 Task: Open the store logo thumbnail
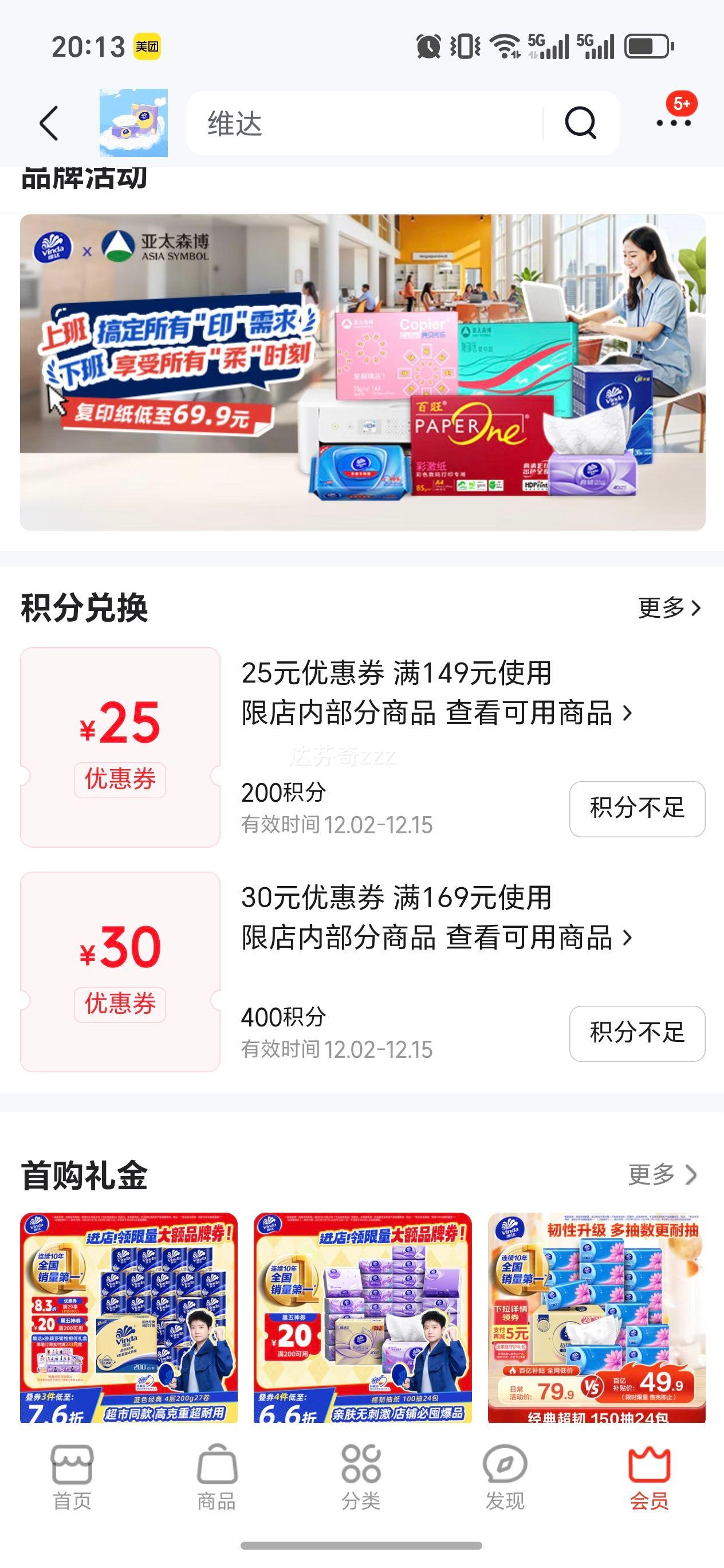coord(133,123)
